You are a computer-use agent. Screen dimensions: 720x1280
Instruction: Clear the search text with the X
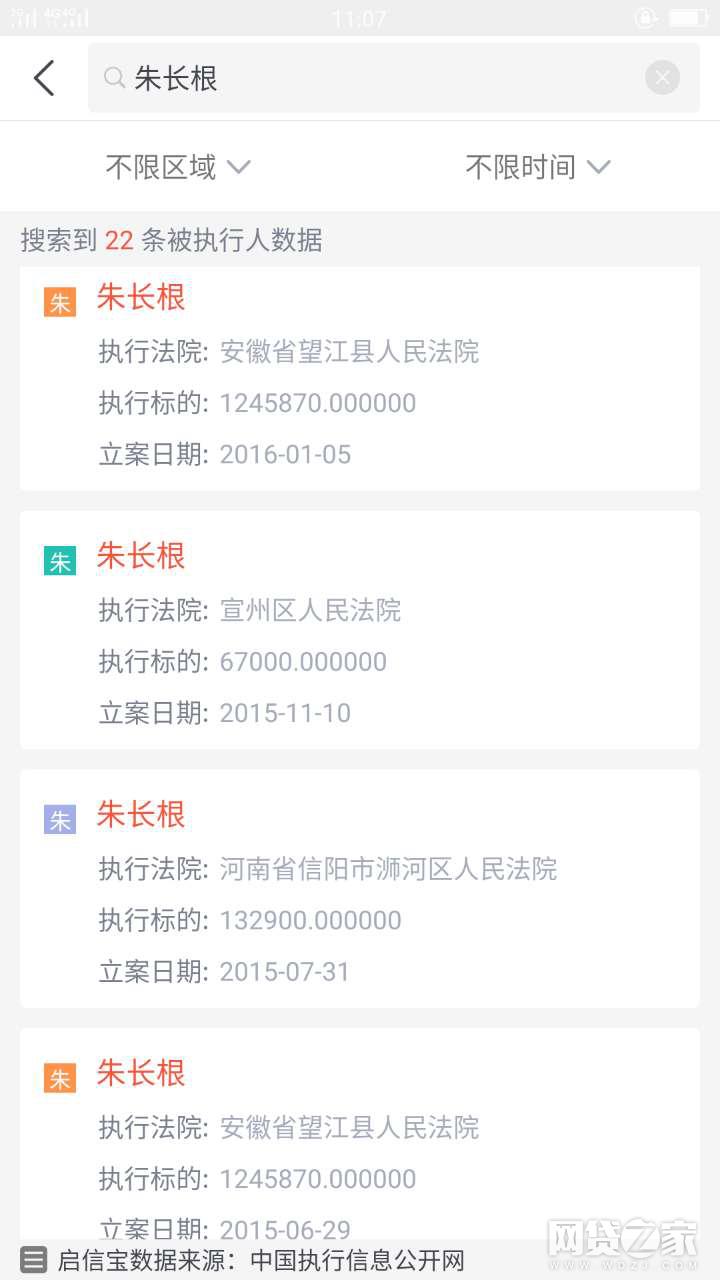pos(662,78)
